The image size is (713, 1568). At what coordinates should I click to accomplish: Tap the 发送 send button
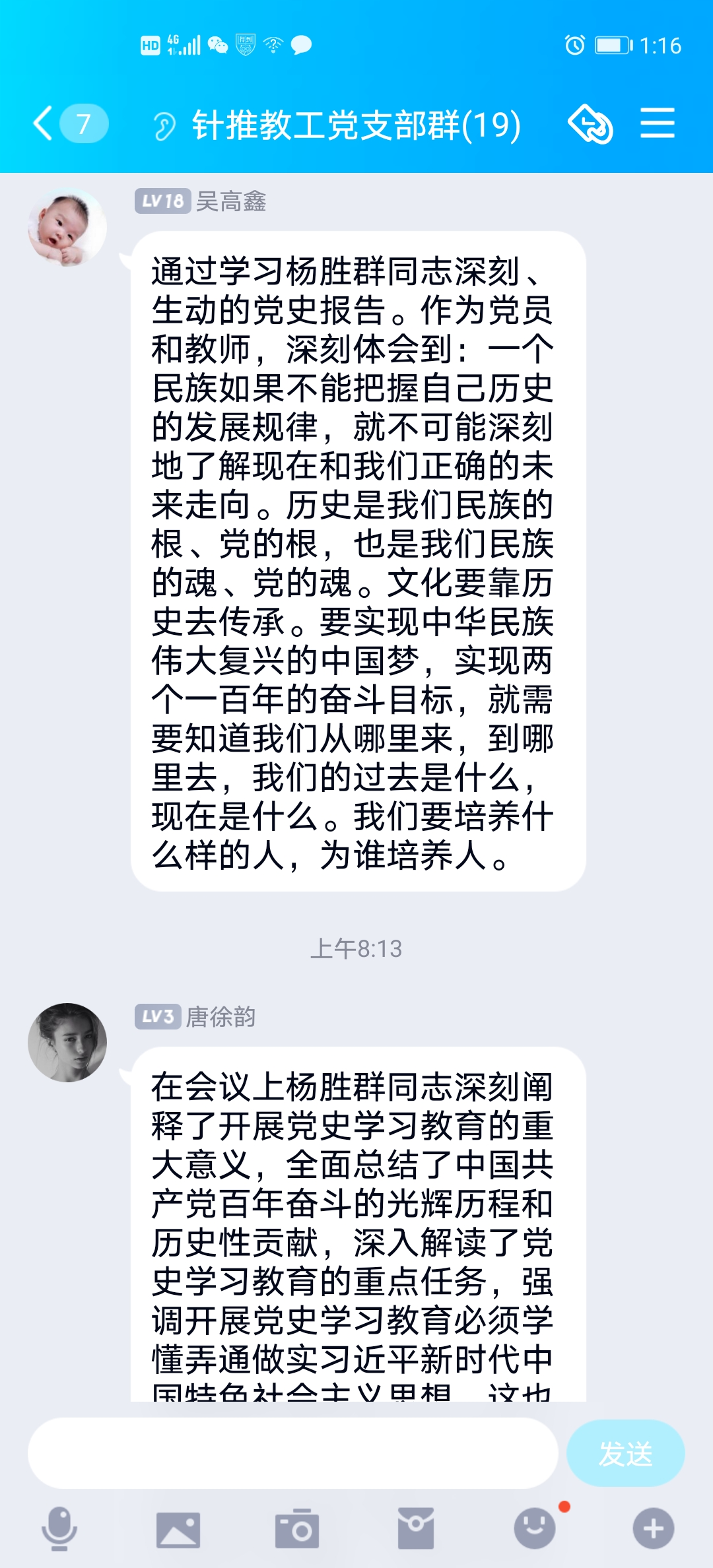click(x=625, y=1453)
